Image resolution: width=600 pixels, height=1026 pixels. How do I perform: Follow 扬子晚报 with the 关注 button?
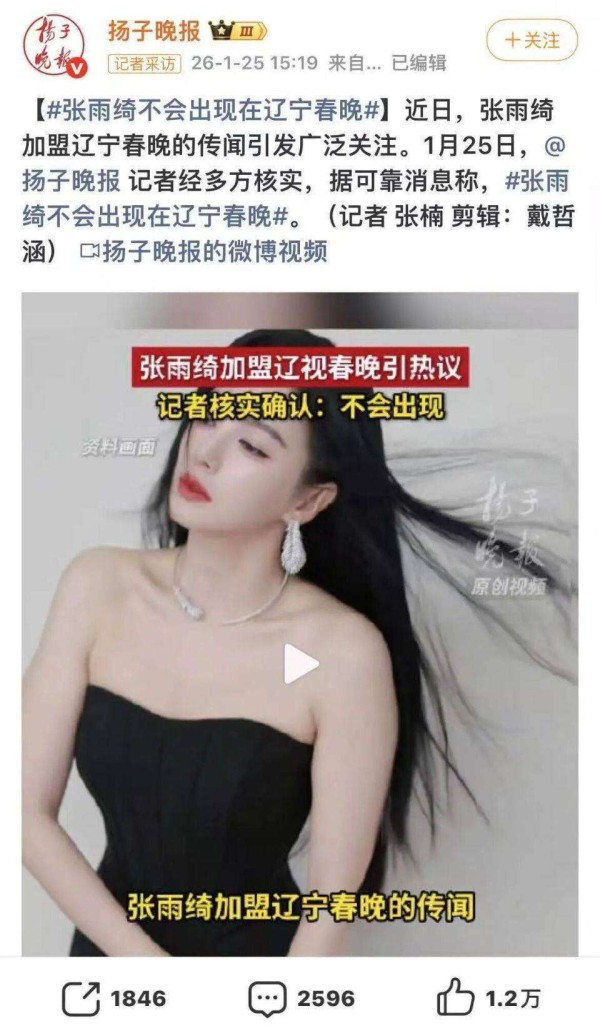coord(532,41)
